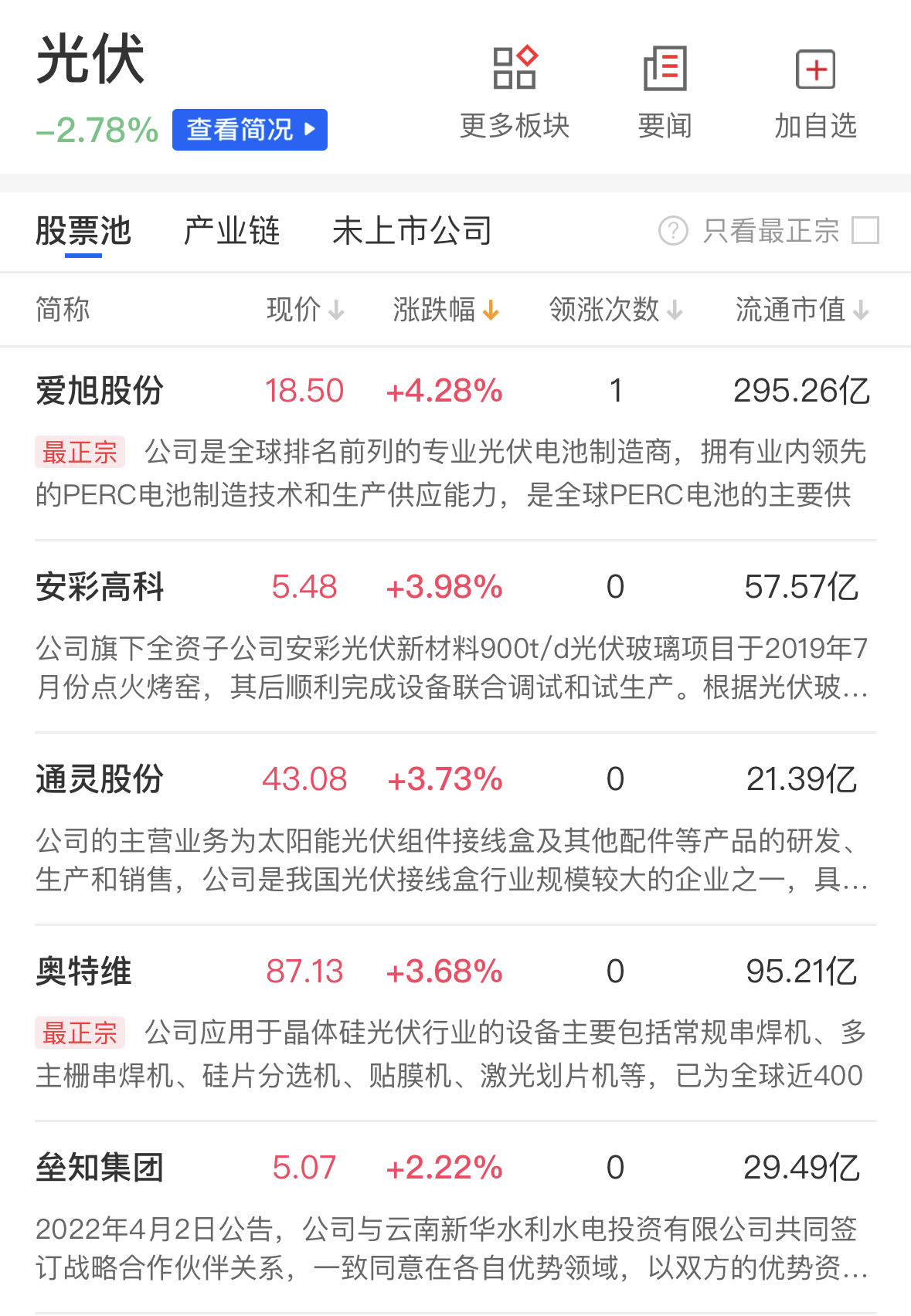
Task: Show help for 只看最正宗
Action: point(673,230)
